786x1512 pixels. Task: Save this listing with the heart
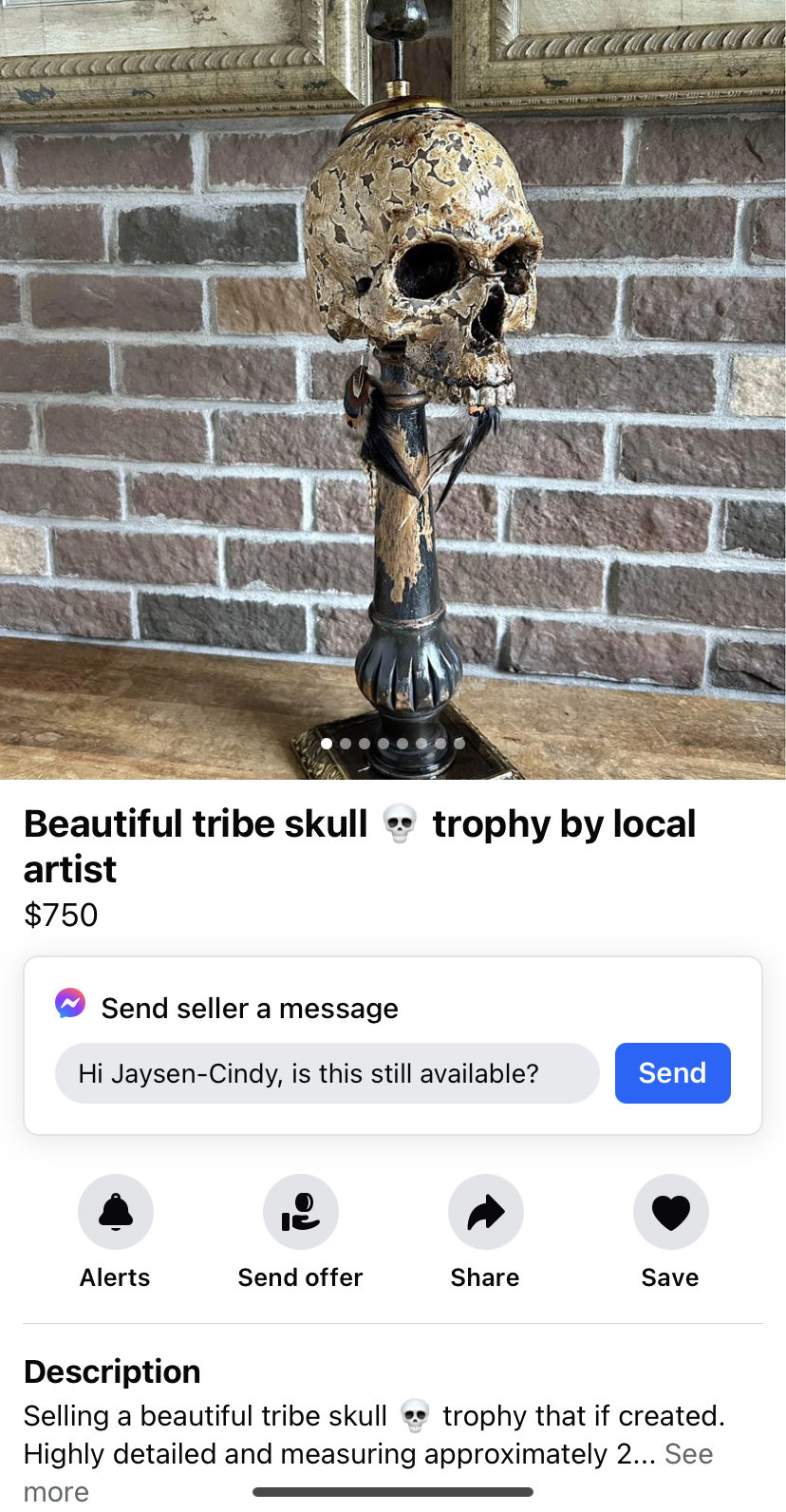670,1212
